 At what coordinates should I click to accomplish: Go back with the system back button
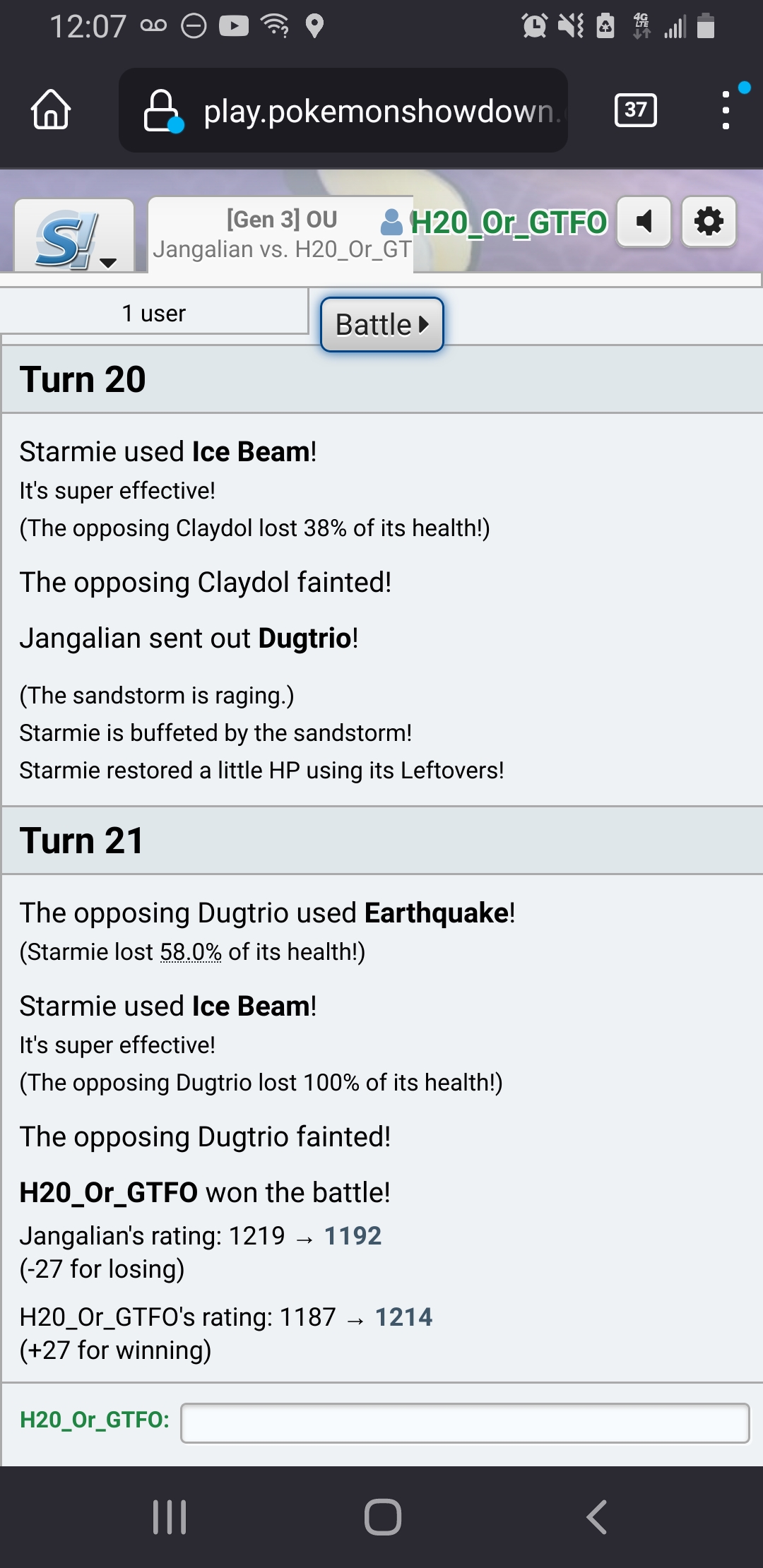pos(597,1516)
